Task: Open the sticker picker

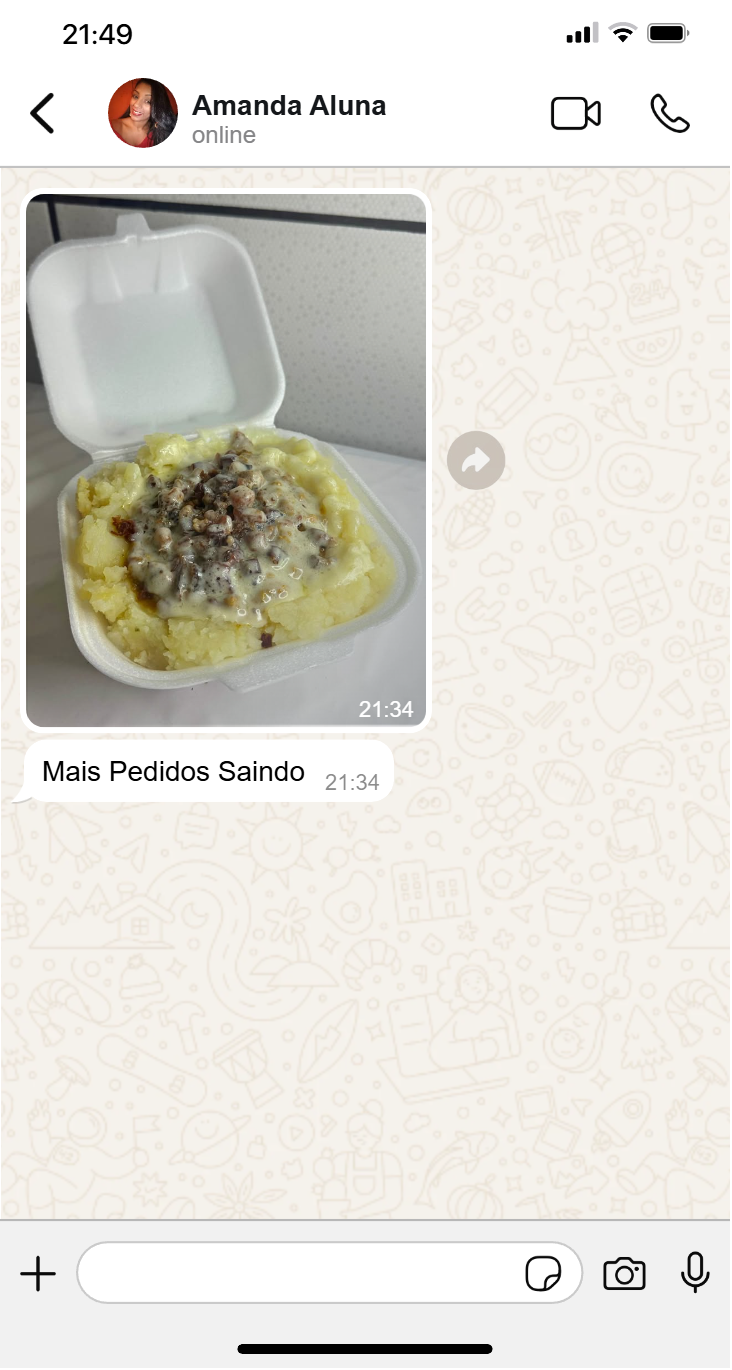Action: 543,1274
